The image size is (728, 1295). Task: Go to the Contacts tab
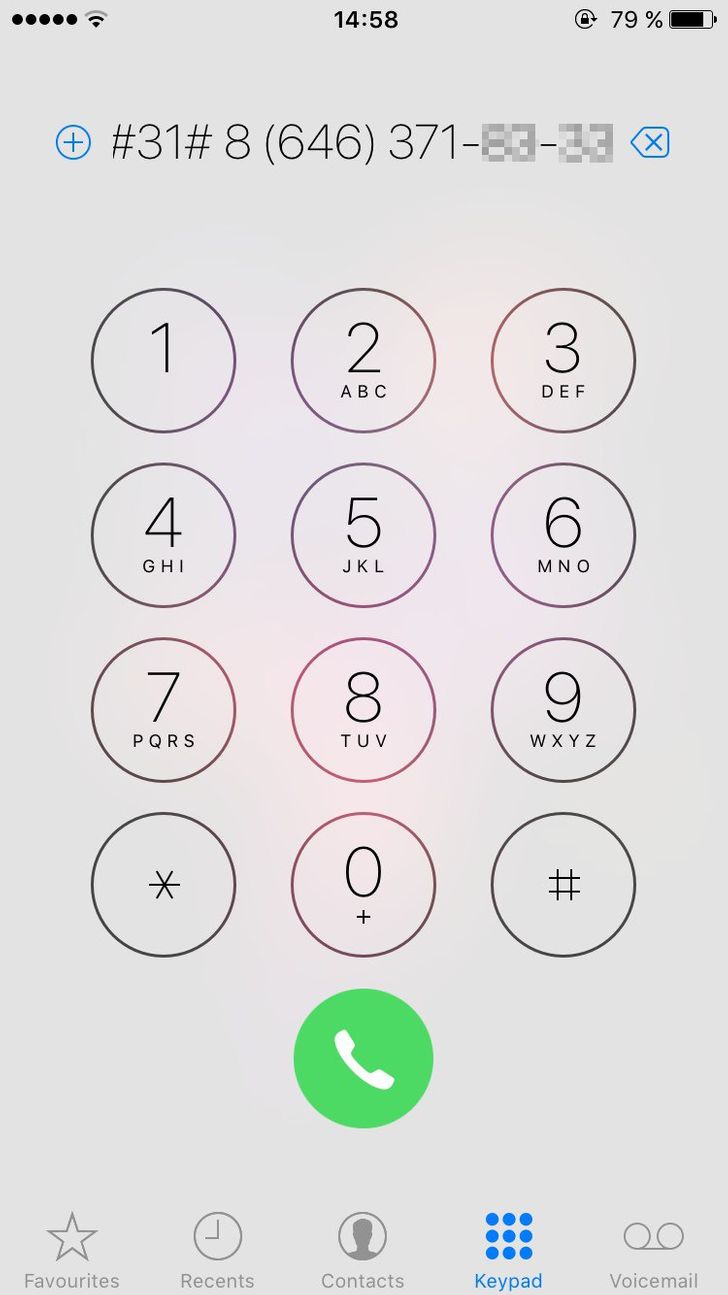pyautogui.click(x=362, y=1250)
